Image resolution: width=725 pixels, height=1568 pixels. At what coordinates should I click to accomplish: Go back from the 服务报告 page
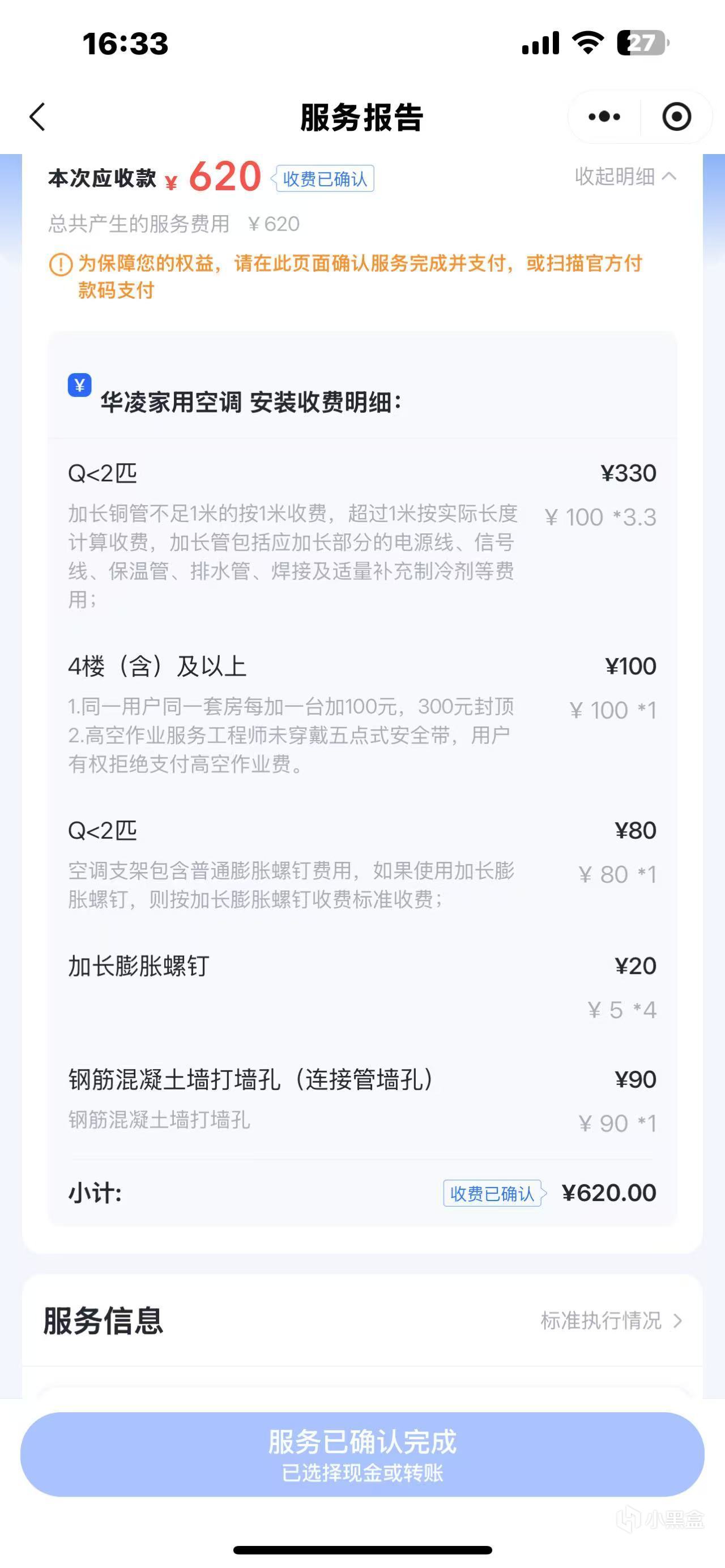(x=38, y=117)
